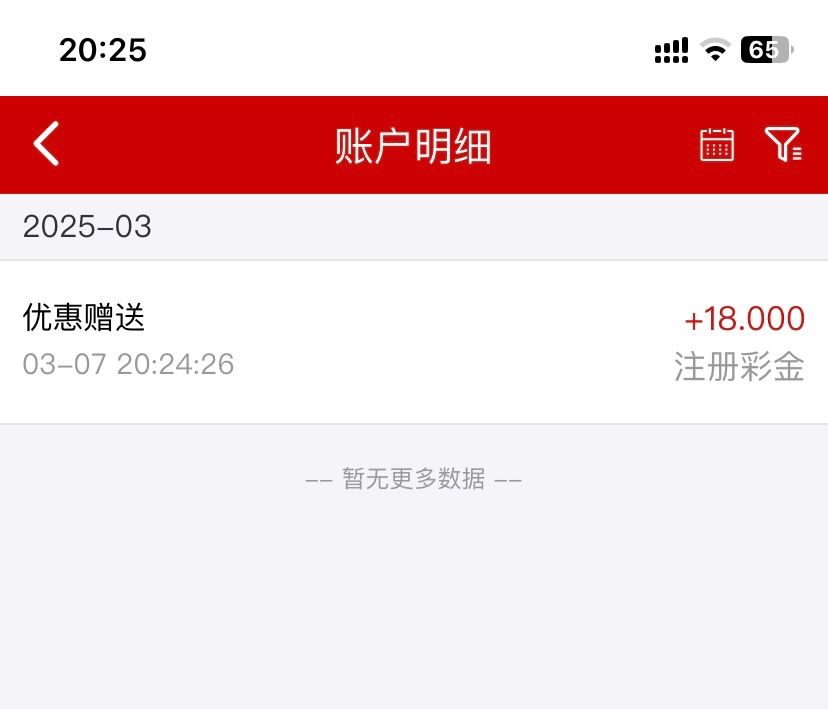828x709 pixels.
Task: Open the 优惠赠送 transaction entry
Action: point(414,342)
